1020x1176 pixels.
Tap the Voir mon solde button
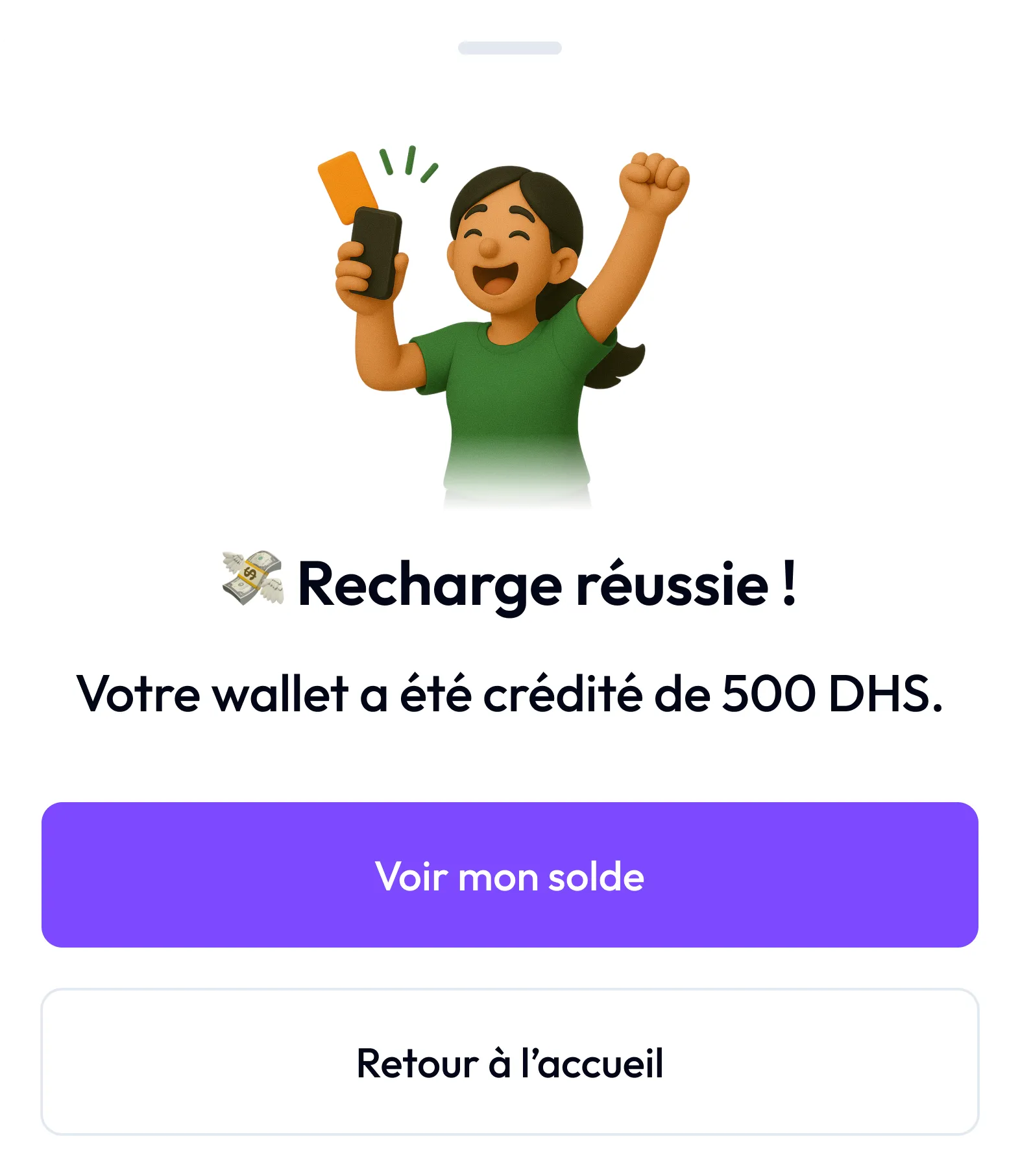[x=509, y=874]
